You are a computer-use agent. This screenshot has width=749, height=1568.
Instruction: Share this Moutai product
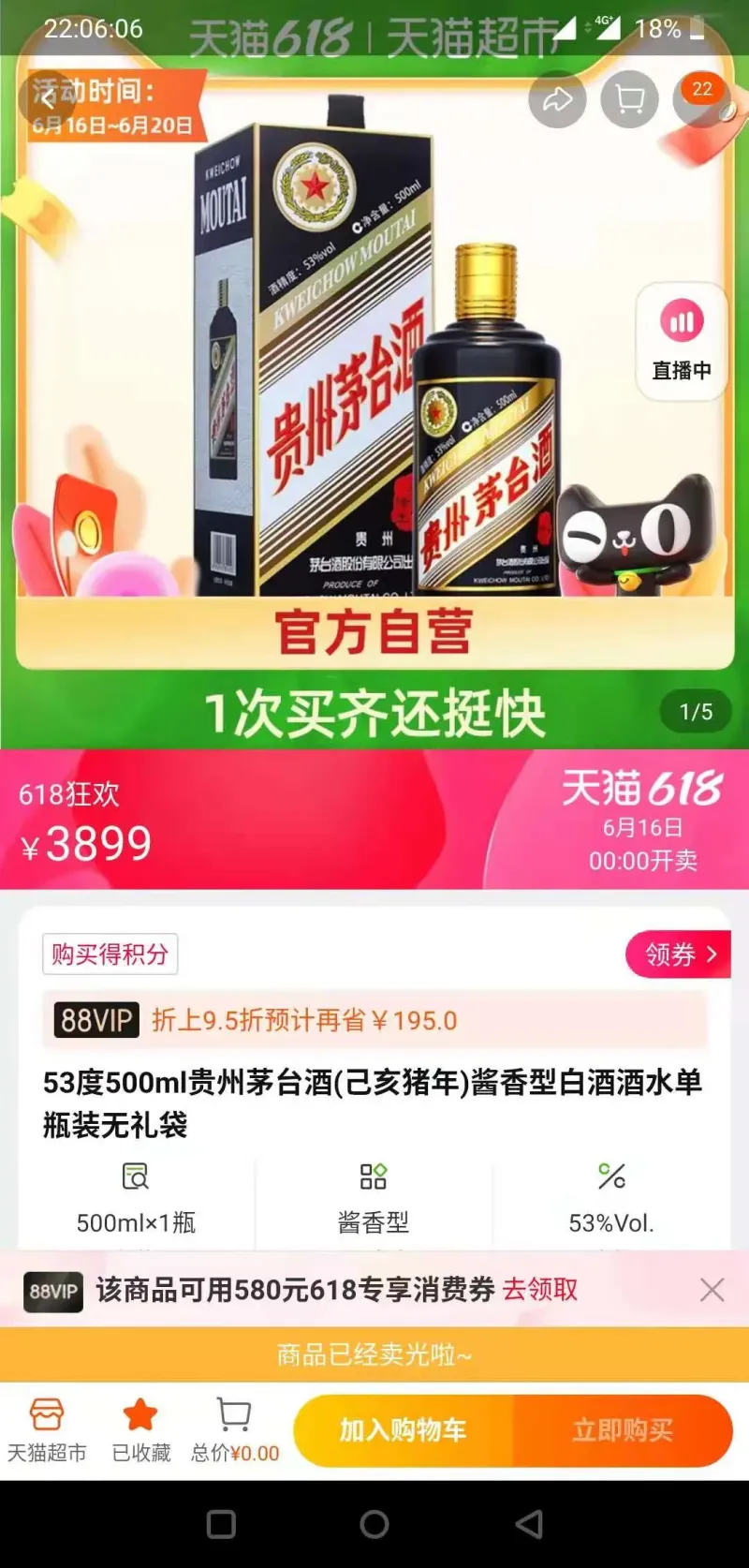pos(557,99)
